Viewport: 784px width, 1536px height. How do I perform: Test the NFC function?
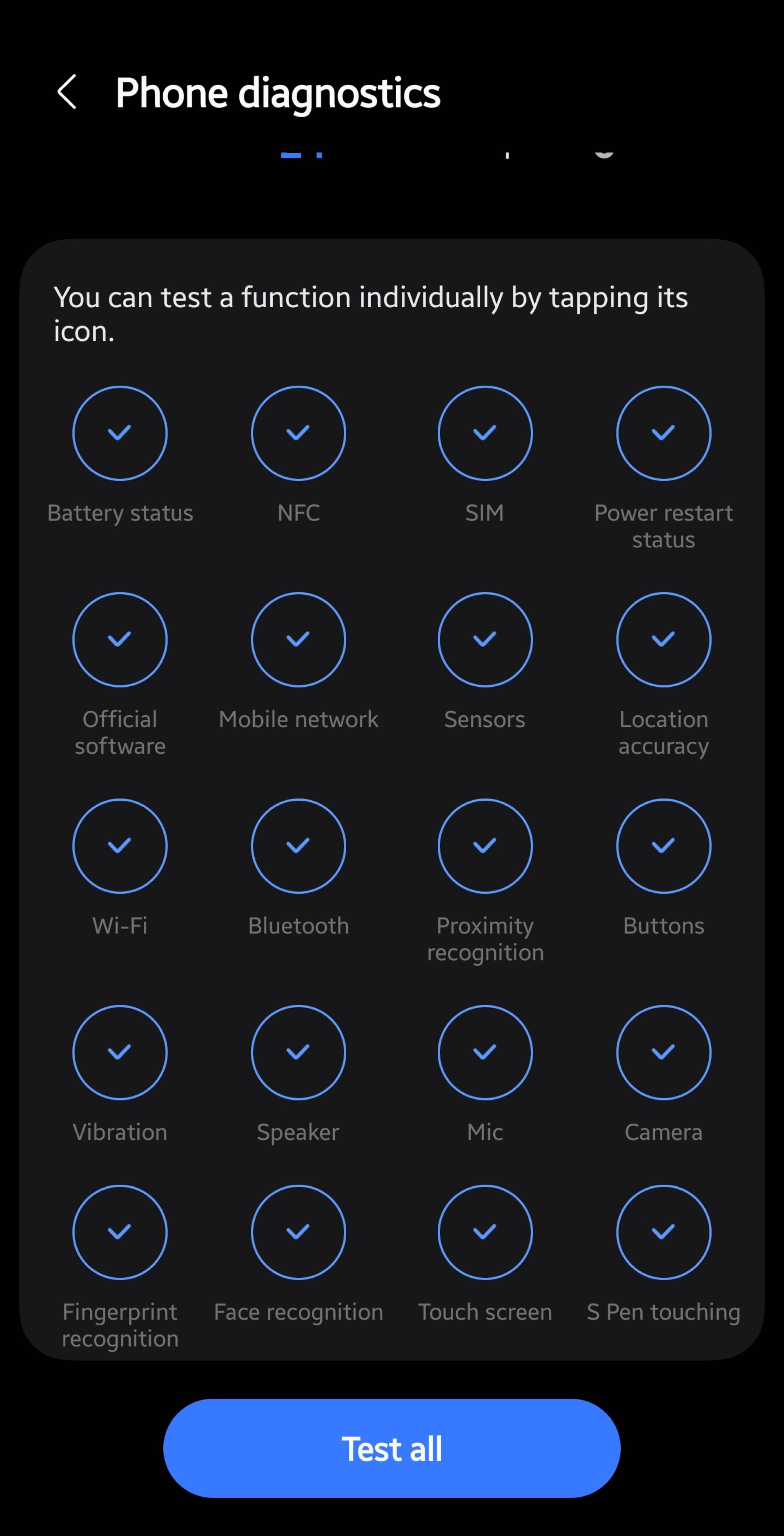(298, 433)
